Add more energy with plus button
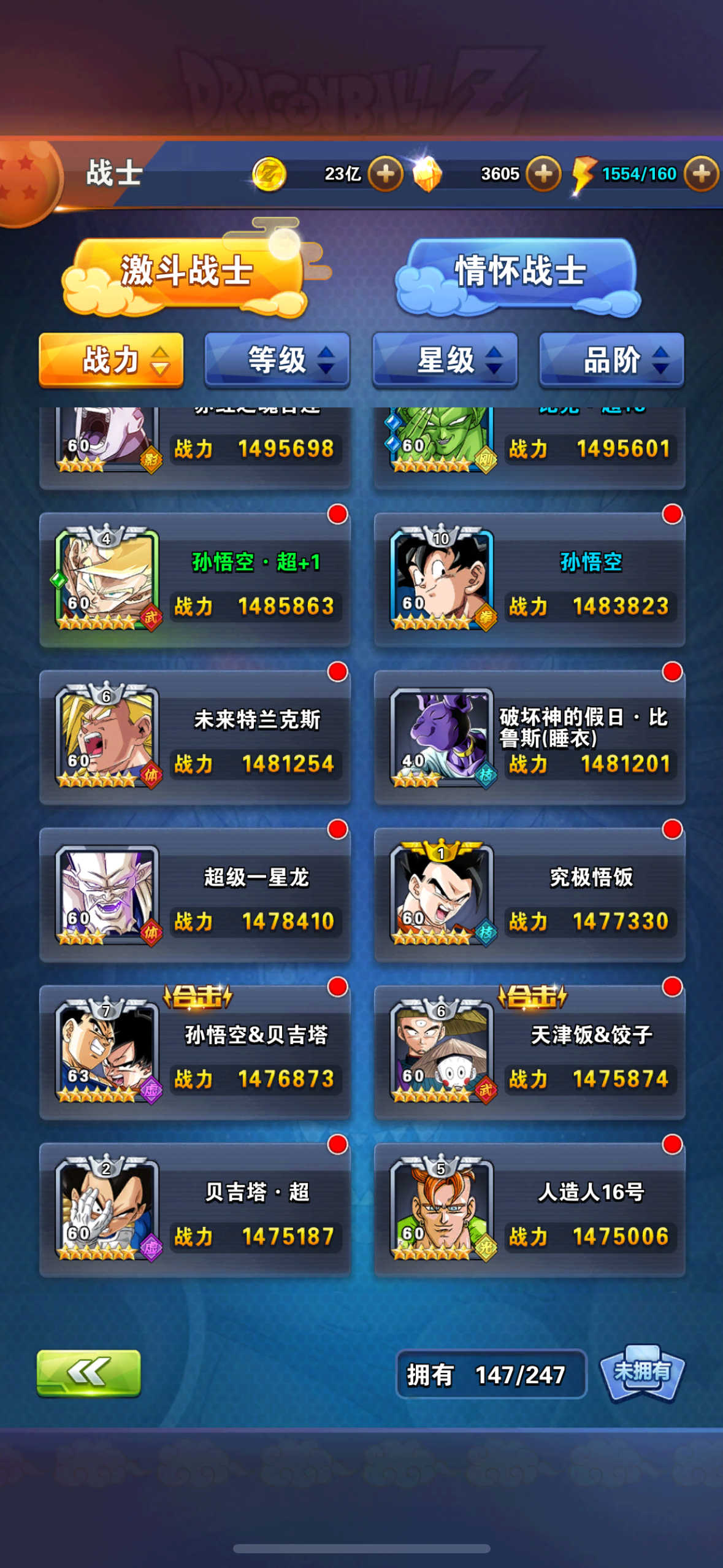The height and width of the screenshot is (1568, 723). 702,174
